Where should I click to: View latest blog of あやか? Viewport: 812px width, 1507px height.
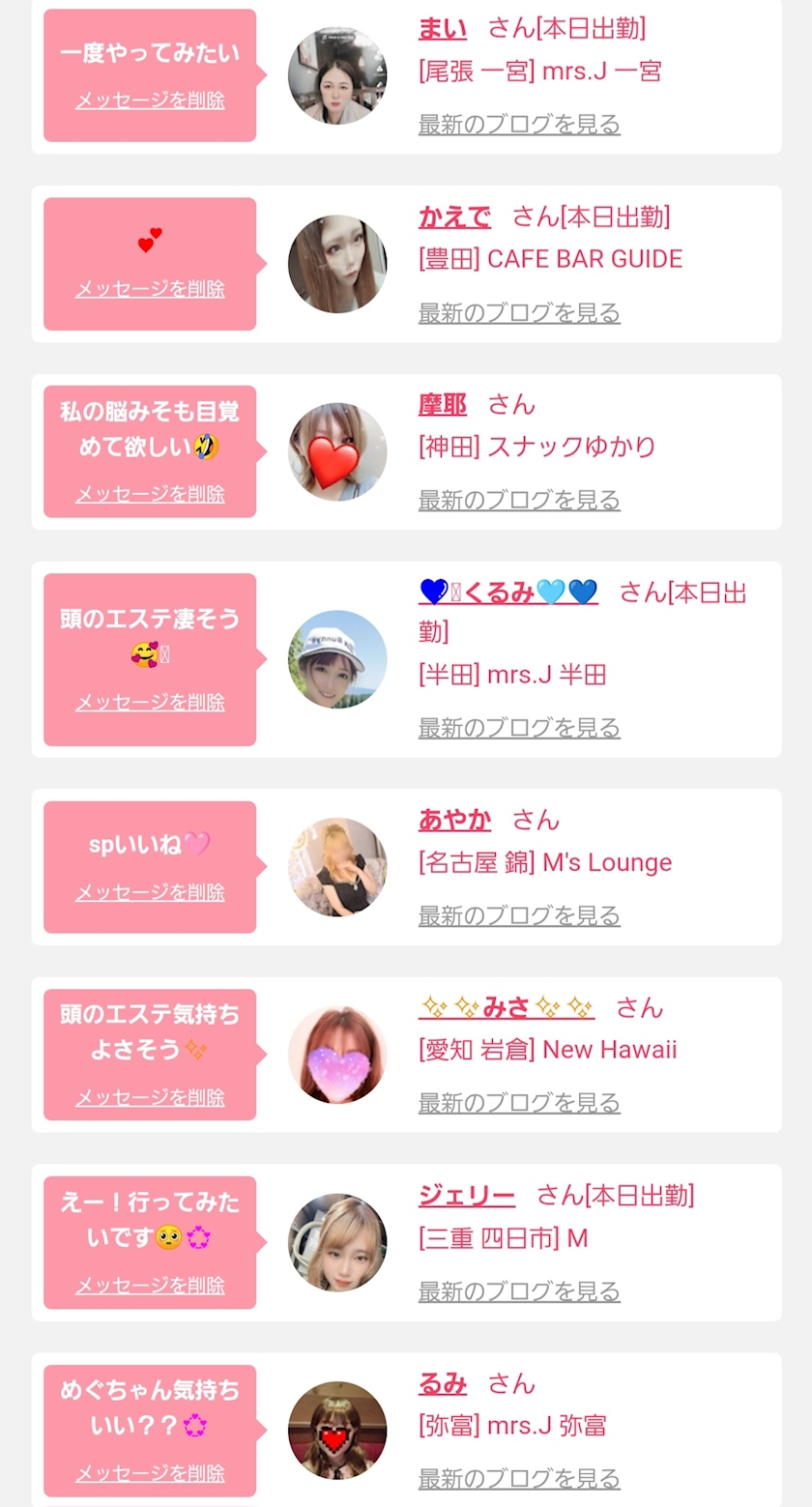tap(519, 915)
